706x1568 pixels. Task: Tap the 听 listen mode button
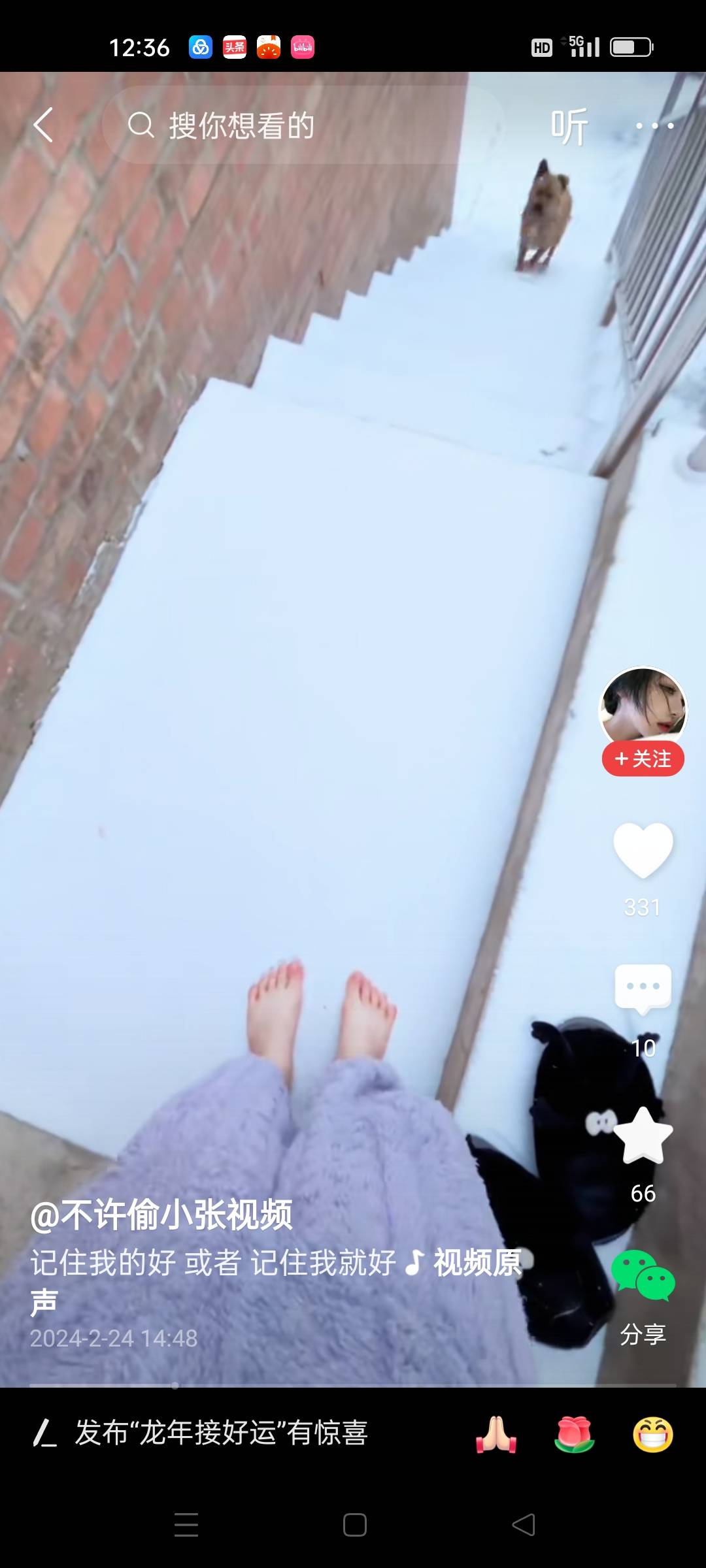point(569,126)
